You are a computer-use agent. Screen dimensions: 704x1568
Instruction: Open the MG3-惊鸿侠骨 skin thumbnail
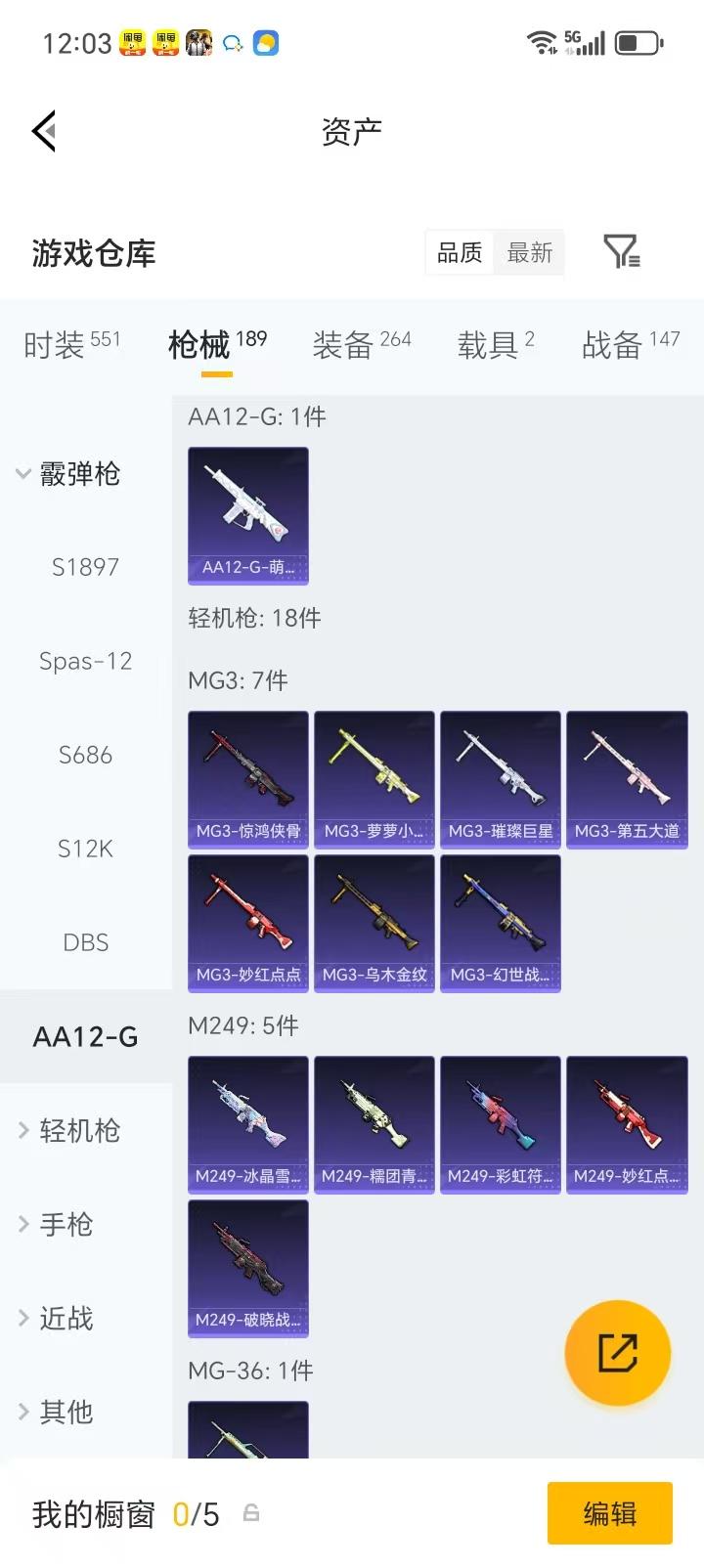[x=247, y=779]
